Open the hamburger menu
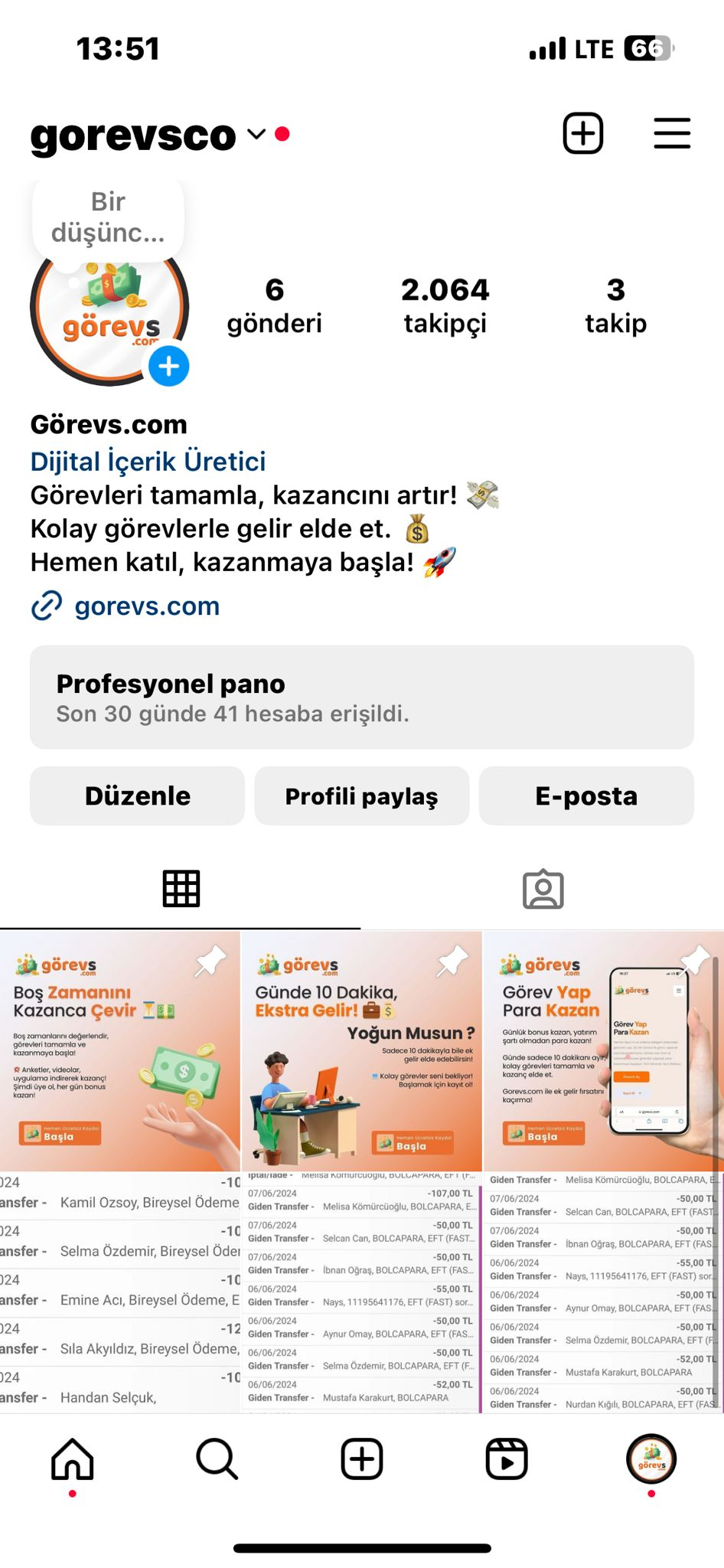Image resolution: width=724 pixels, height=1568 pixels. tap(672, 133)
